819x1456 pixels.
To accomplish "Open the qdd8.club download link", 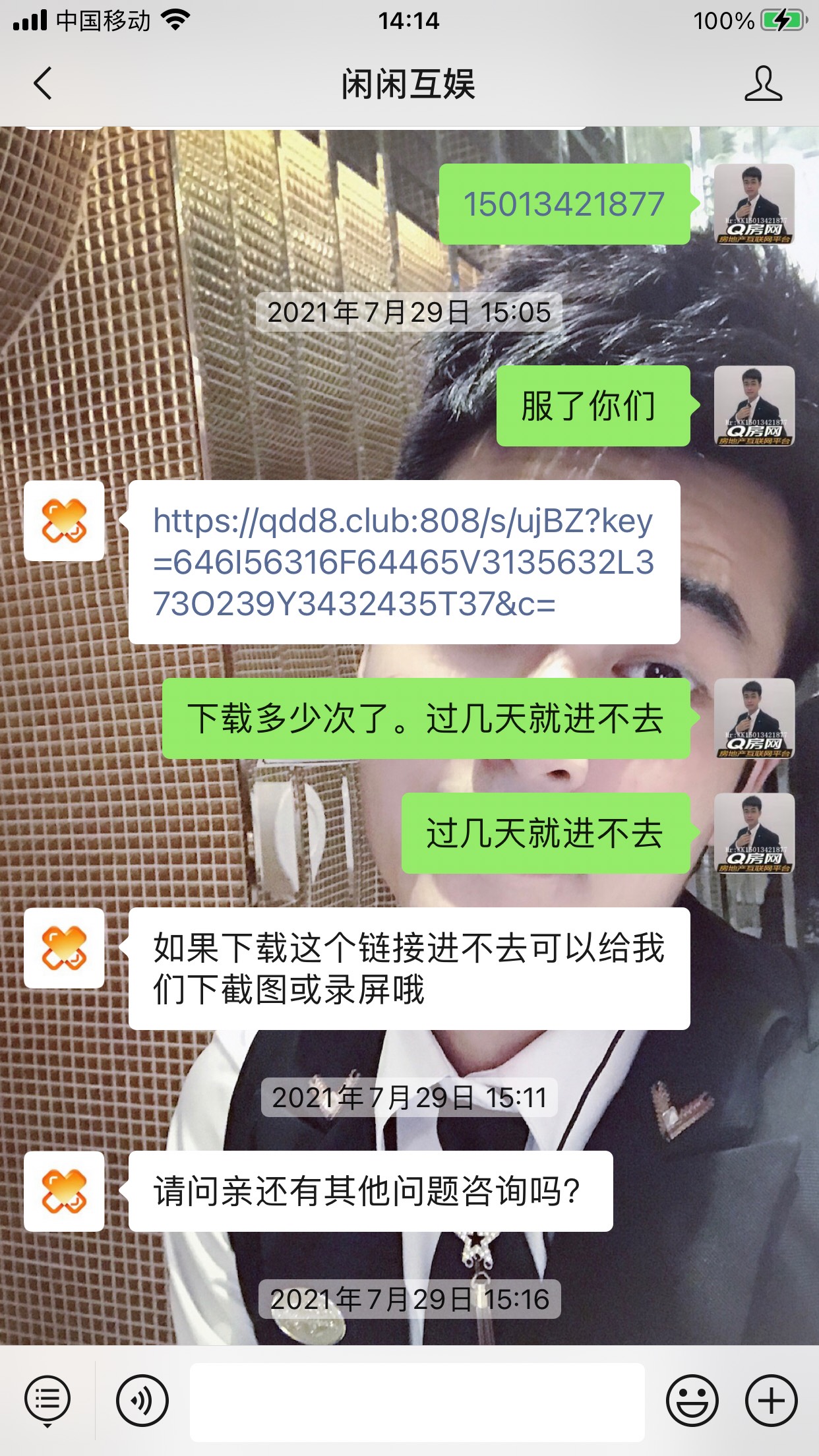I will click(x=403, y=562).
